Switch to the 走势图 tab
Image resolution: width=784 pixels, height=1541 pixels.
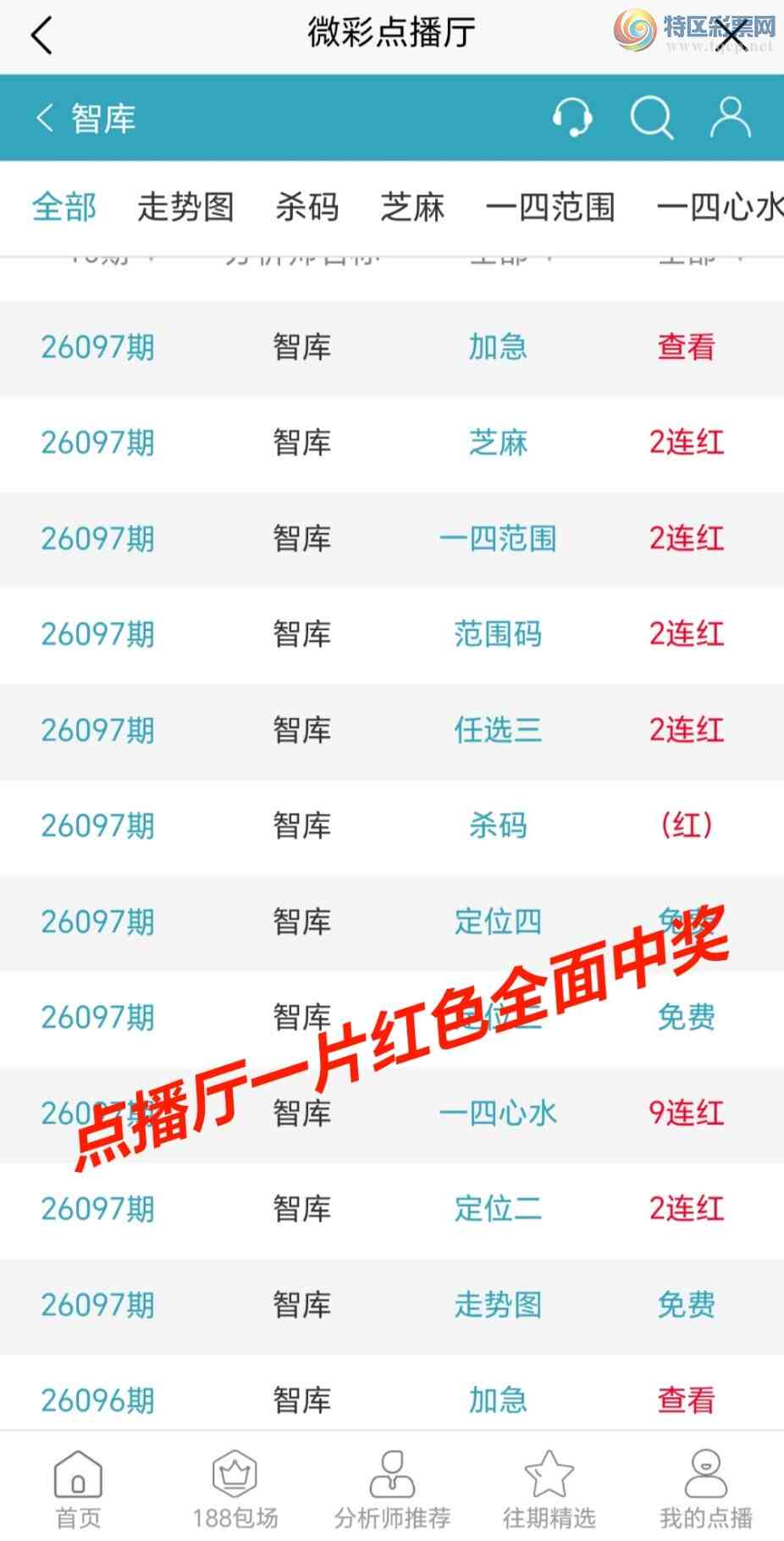[x=185, y=207]
